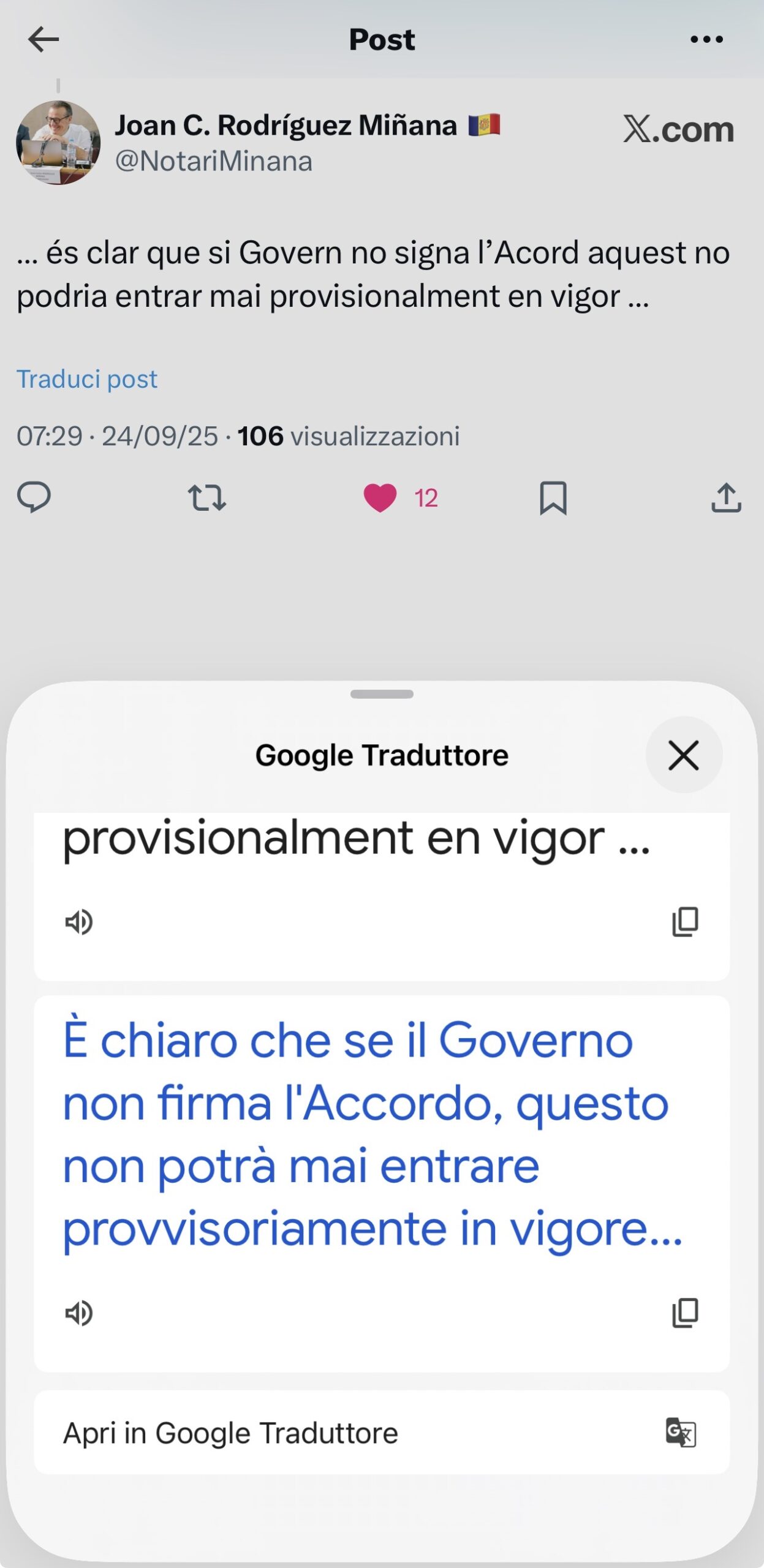
Task: Repost this post
Action: [207, 498]
